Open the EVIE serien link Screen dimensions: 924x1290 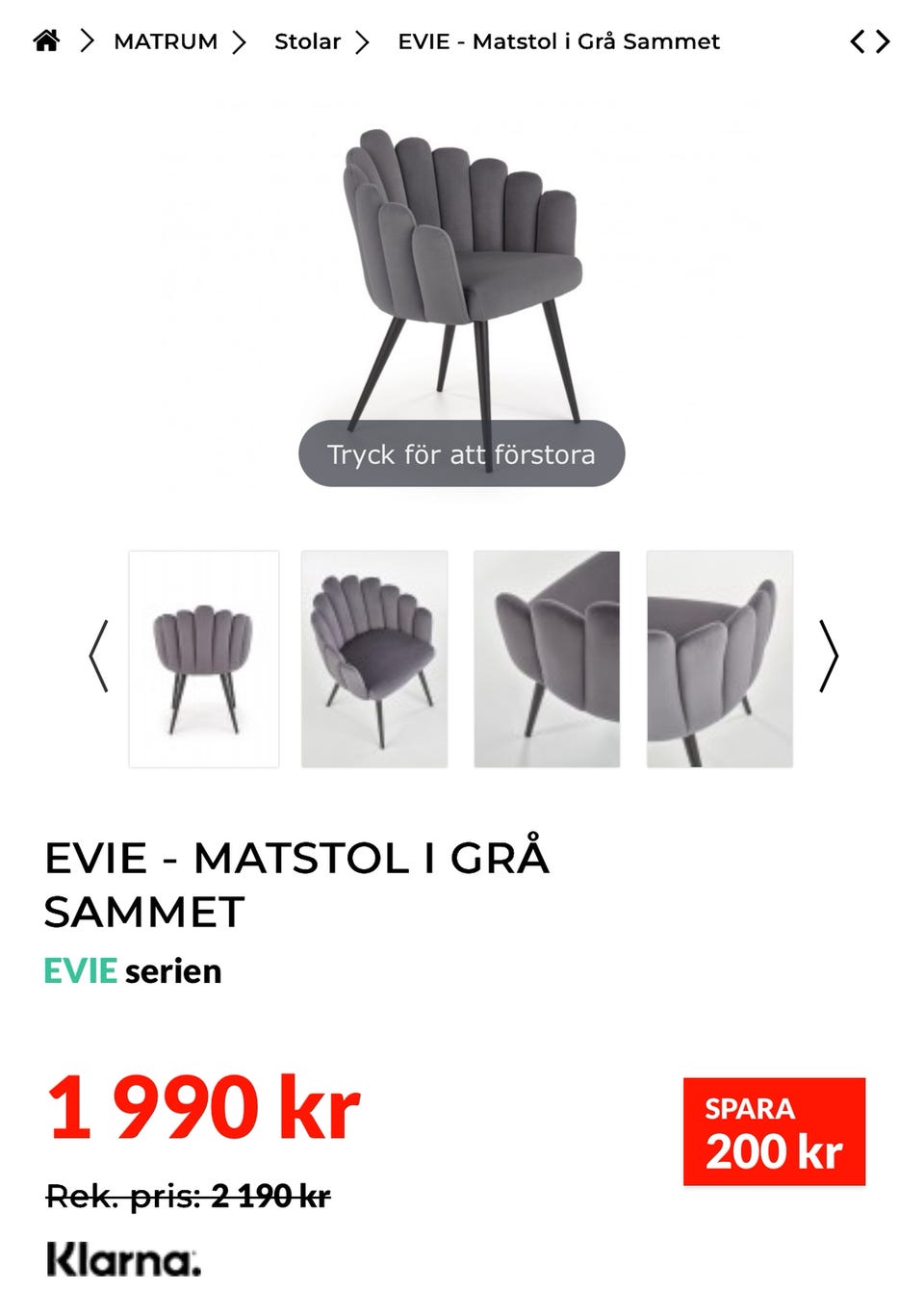pos(131,971)
